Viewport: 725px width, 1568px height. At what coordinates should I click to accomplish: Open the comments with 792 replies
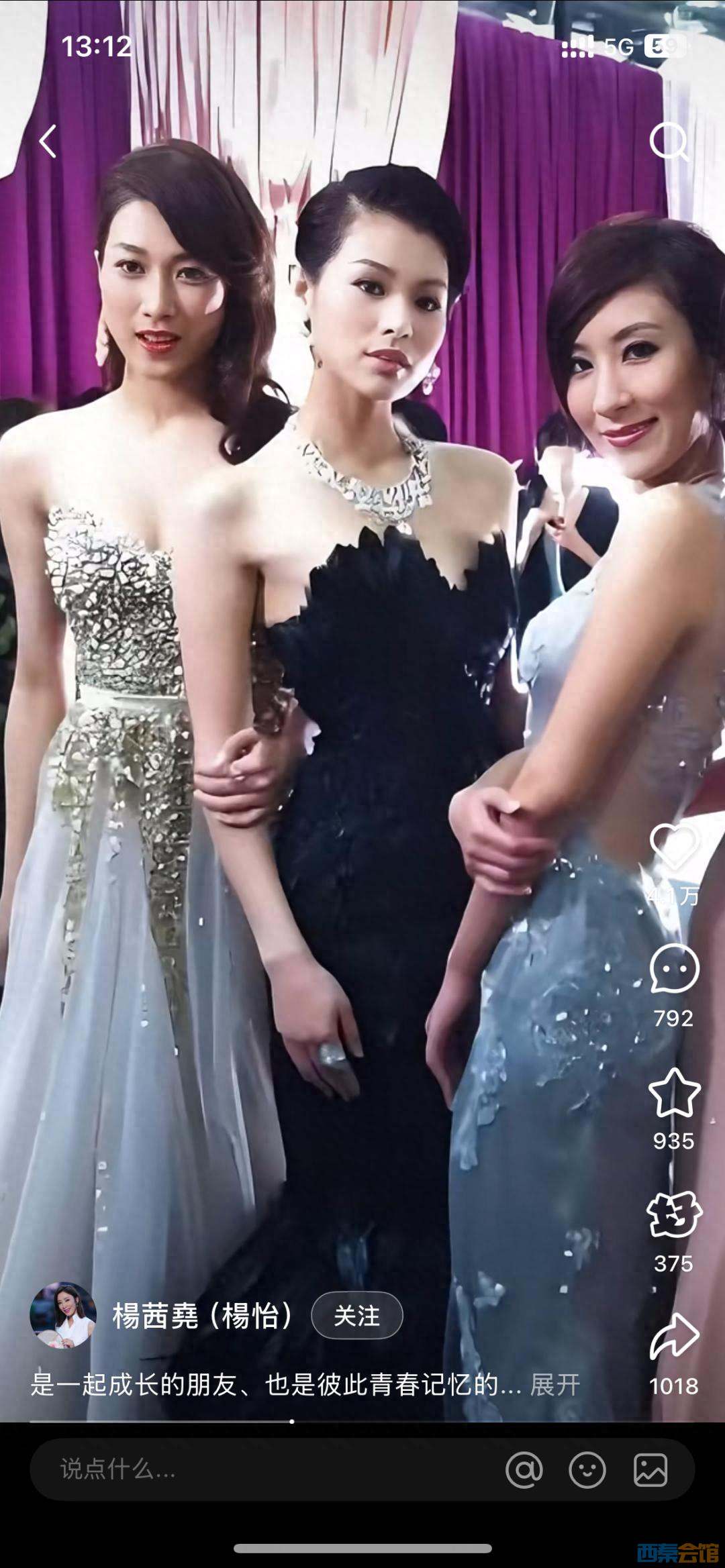pyautogui.click(x=674, y=970)
